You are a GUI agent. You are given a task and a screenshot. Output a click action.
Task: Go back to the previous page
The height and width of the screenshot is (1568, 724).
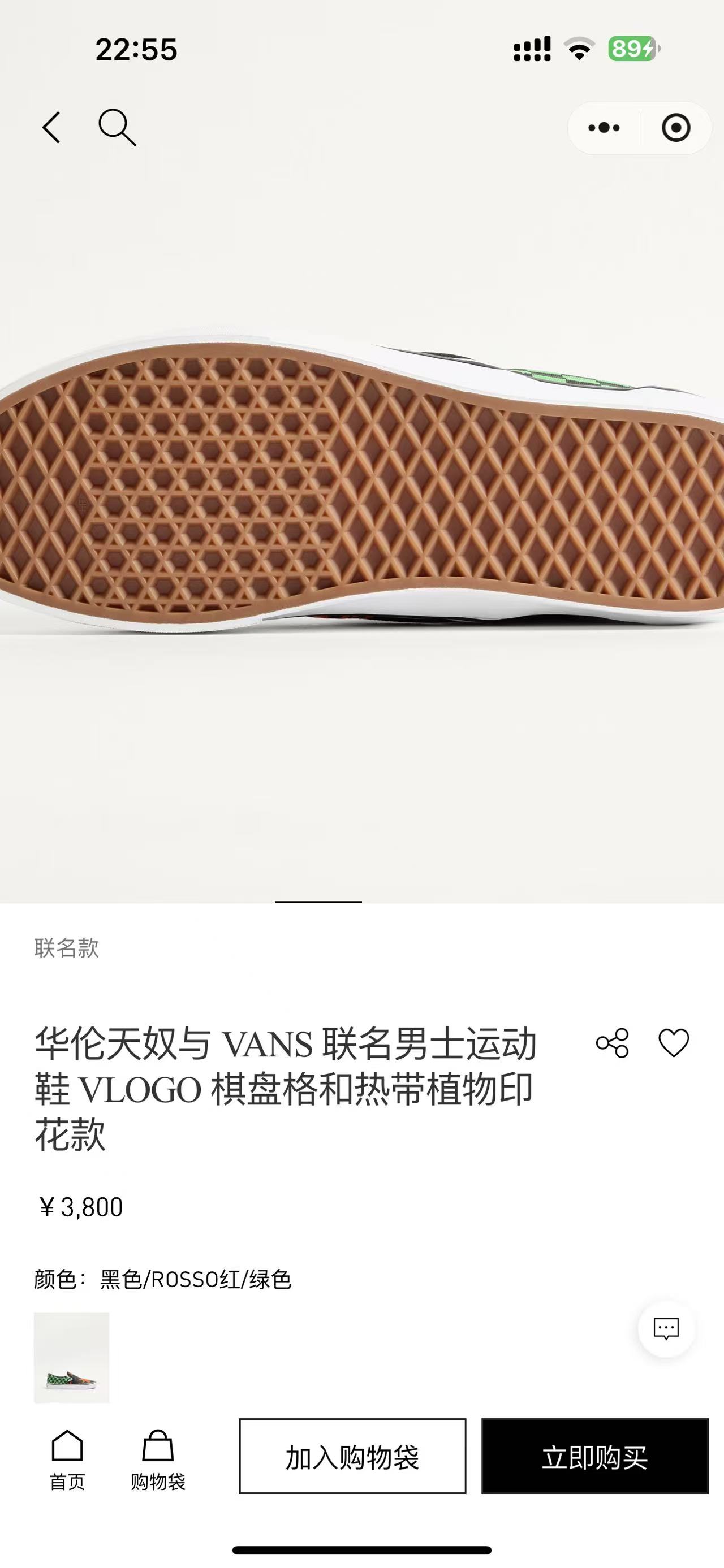click(x=52, y=127)
